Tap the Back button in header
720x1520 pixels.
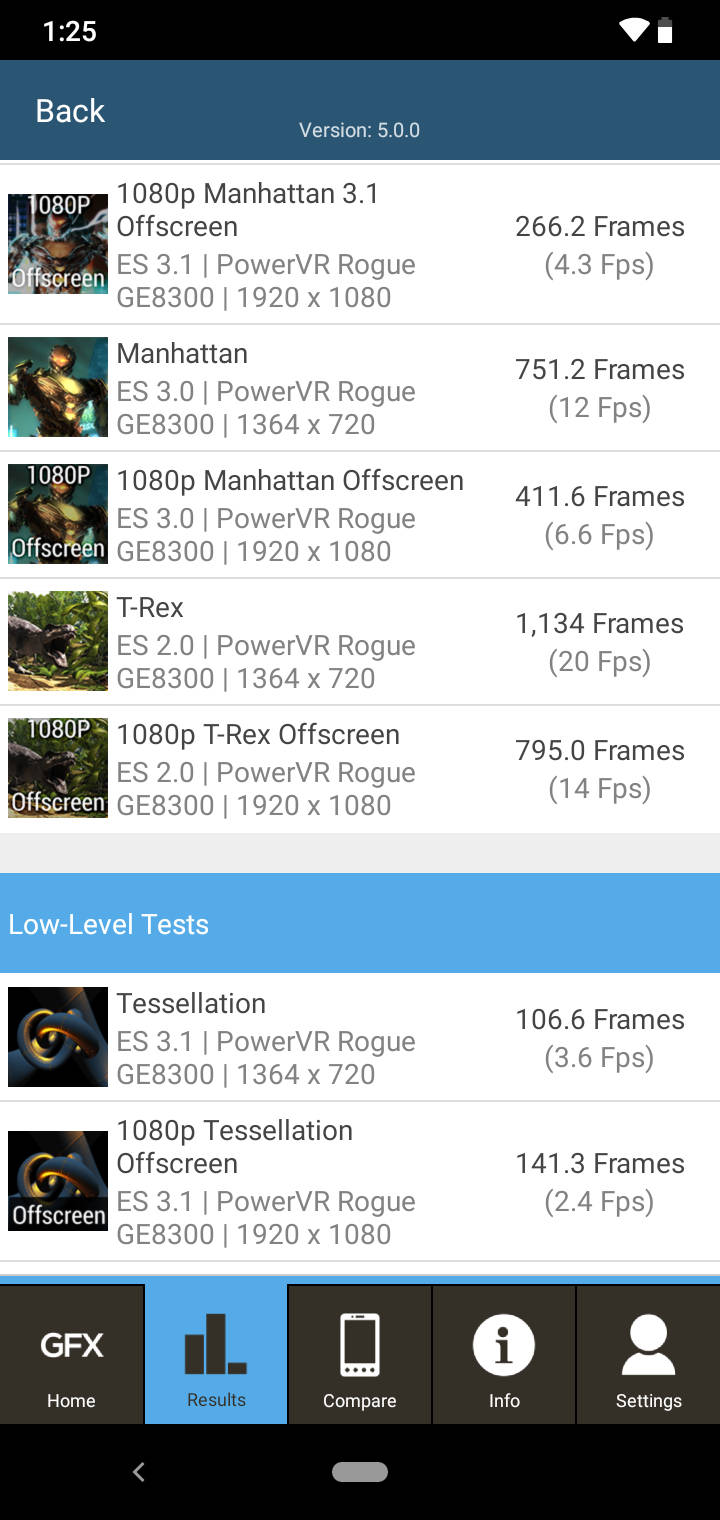tap(70, 111)
